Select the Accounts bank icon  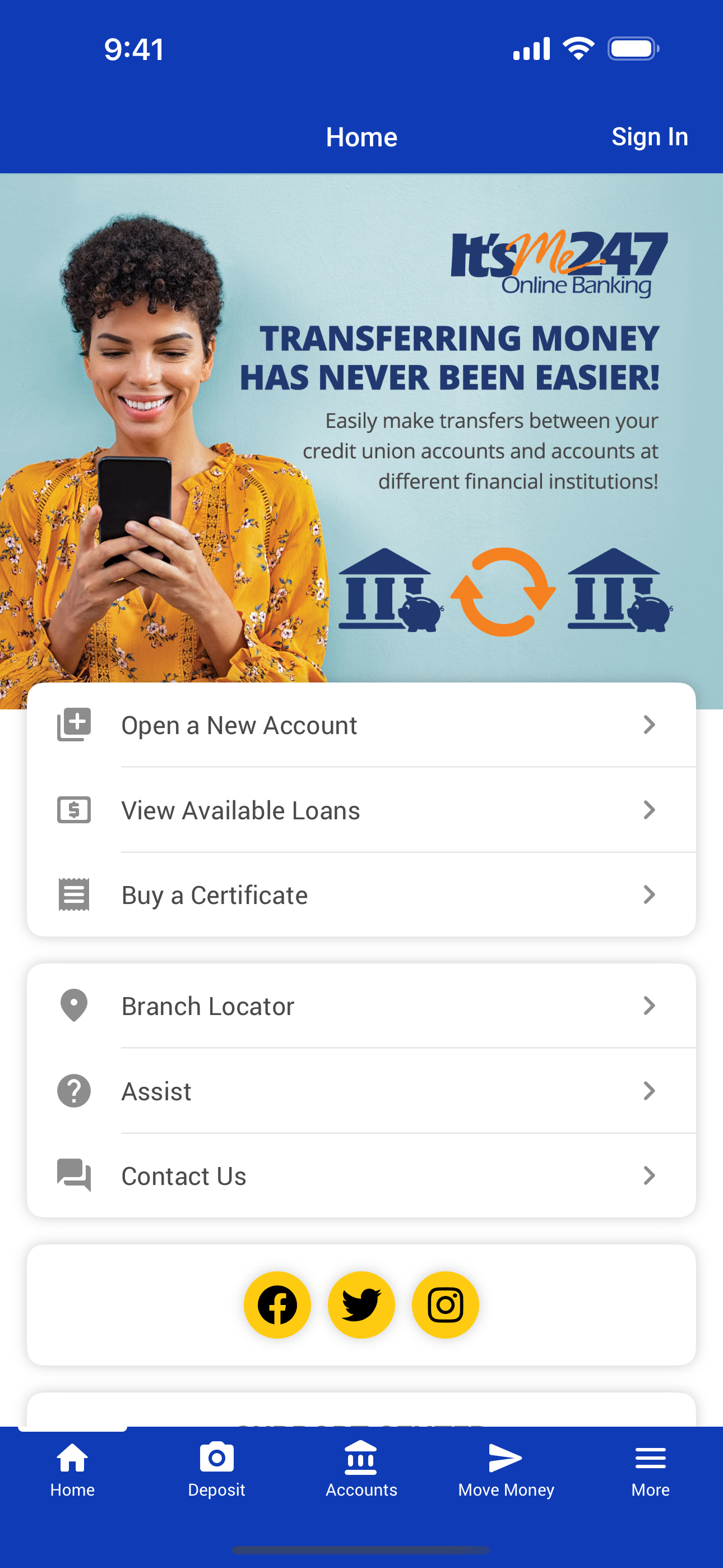(x=361, y=1460)
